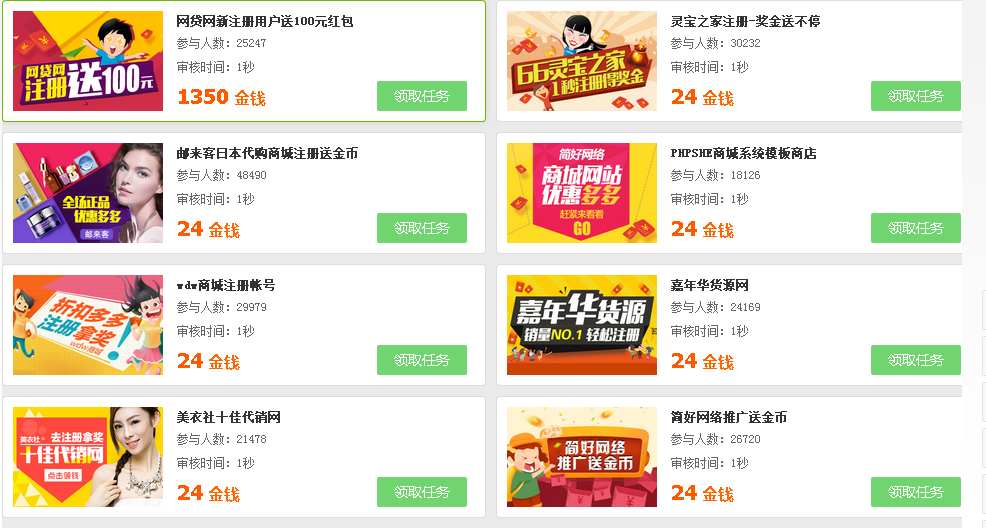Claim the 灵宝之家注册-奖金送不停 task
986x528 pixels.
915,96
